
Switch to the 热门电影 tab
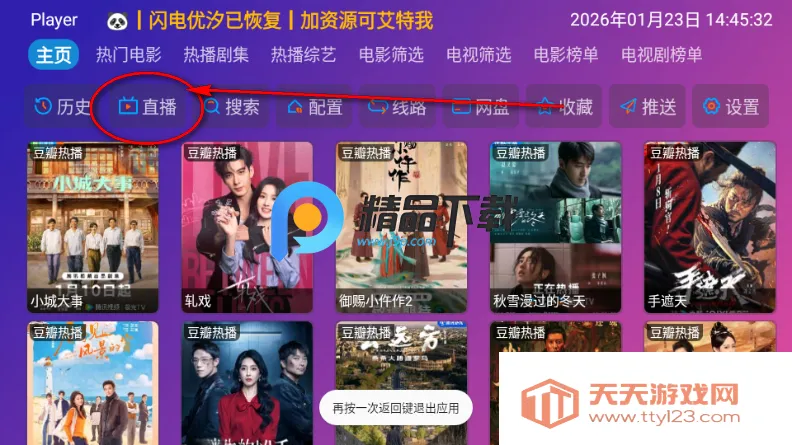pyautogui.click(x=128, y=55)
